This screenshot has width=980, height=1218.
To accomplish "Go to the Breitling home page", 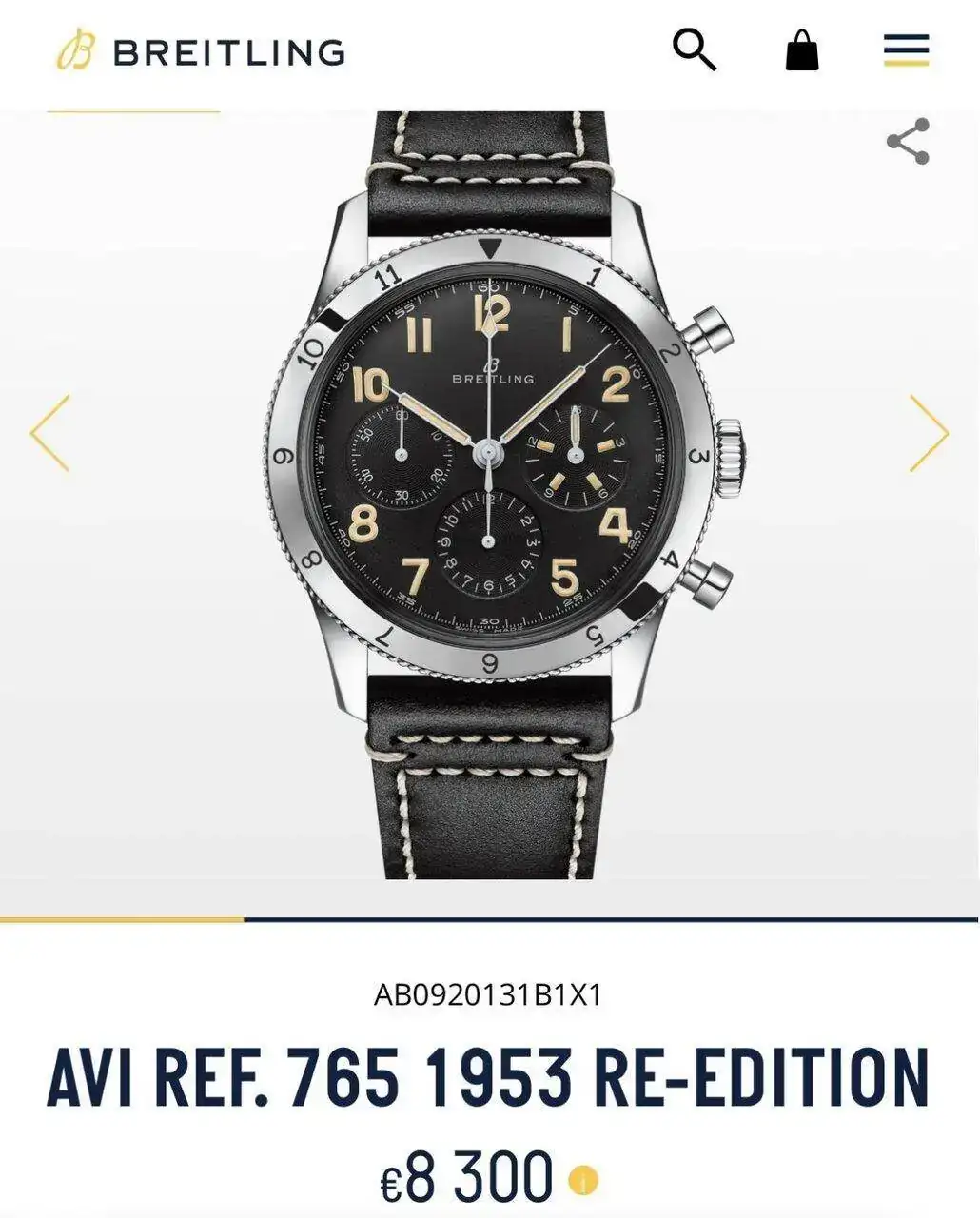I will [x=200, y=51].
